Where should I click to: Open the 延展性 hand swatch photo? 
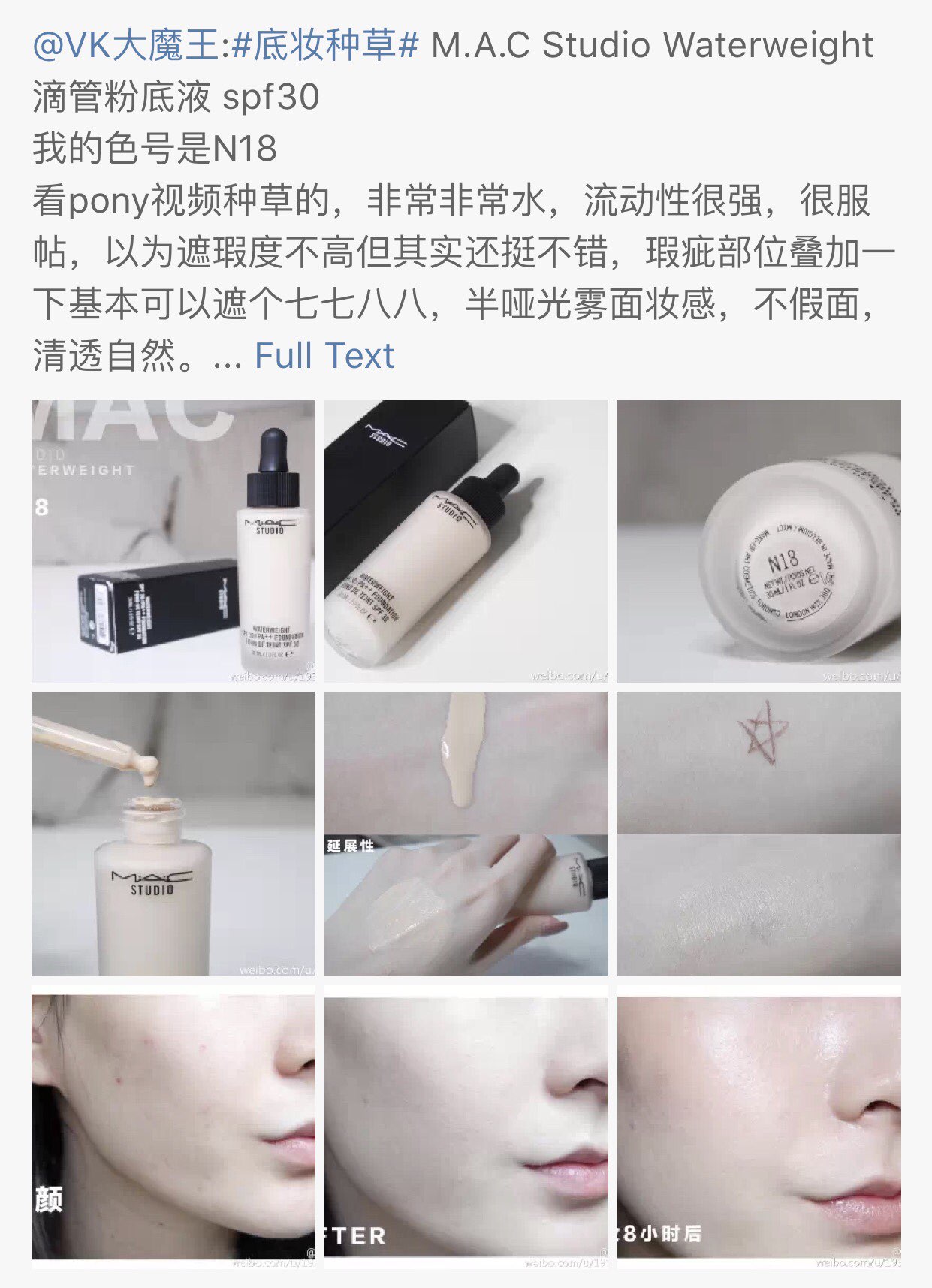pos(466,834)
